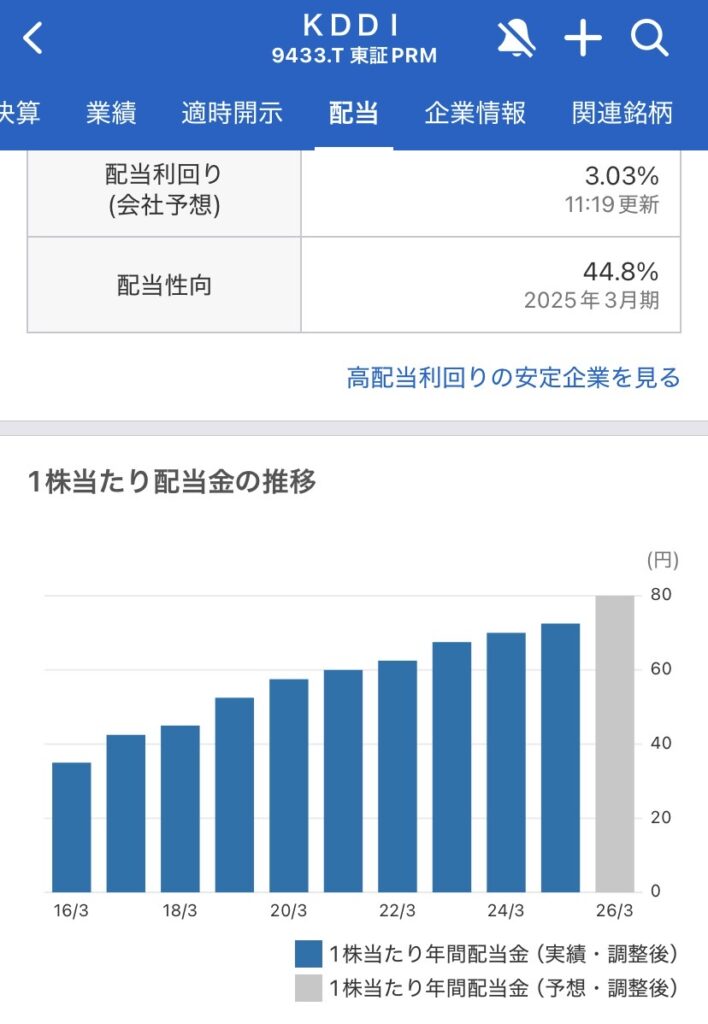Image resolution: width=708 pixels, height=1024 pixels.
Task: Go back using the top-left arrow
Action: [x=33, y=40]
